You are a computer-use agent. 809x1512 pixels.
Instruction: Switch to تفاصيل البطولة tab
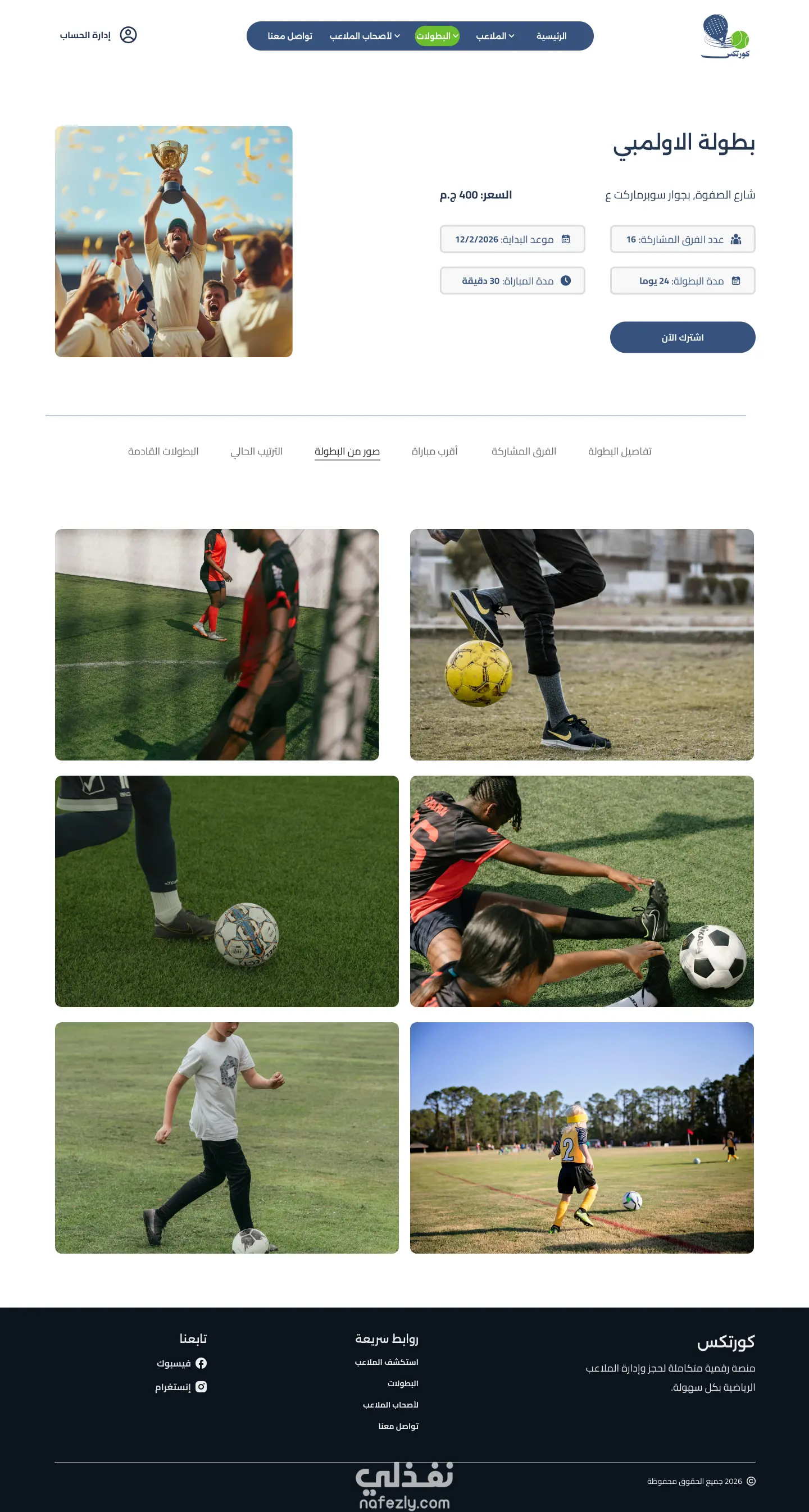click(x=619, y=451)
